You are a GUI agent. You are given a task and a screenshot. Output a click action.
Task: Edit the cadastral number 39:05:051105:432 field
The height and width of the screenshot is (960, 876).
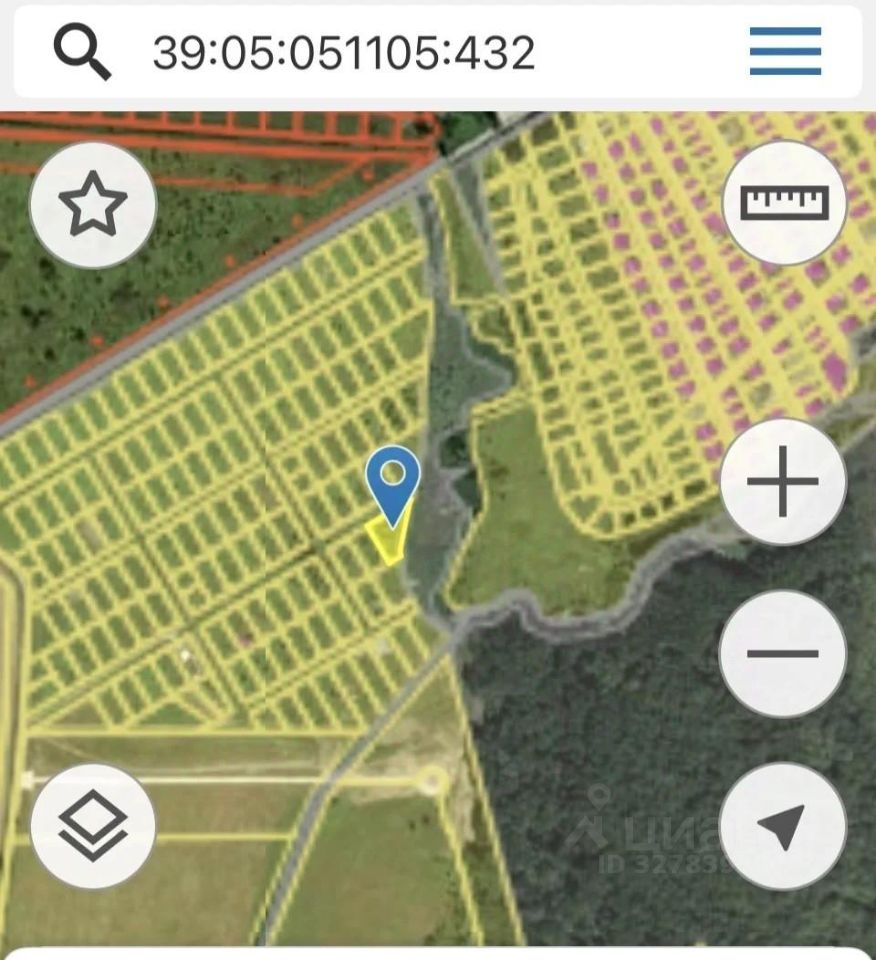(x=343, y=52)
